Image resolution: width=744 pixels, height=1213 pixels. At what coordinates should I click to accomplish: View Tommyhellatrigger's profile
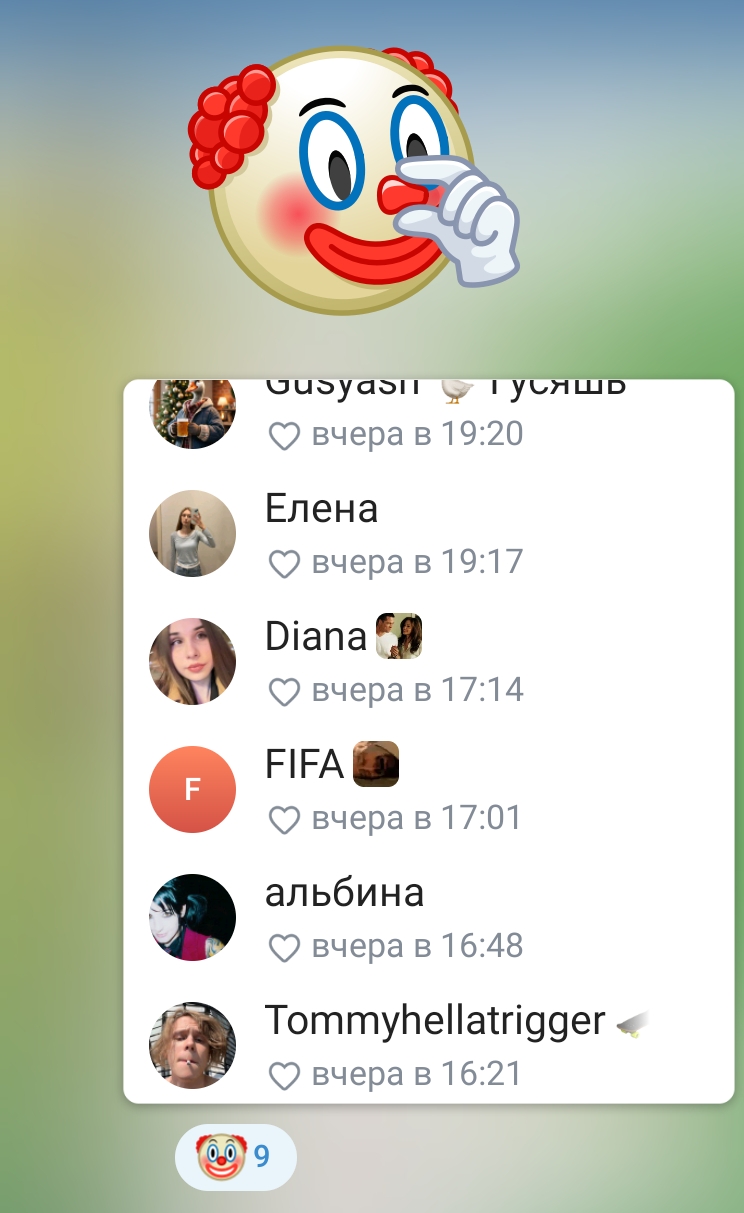428,1042
